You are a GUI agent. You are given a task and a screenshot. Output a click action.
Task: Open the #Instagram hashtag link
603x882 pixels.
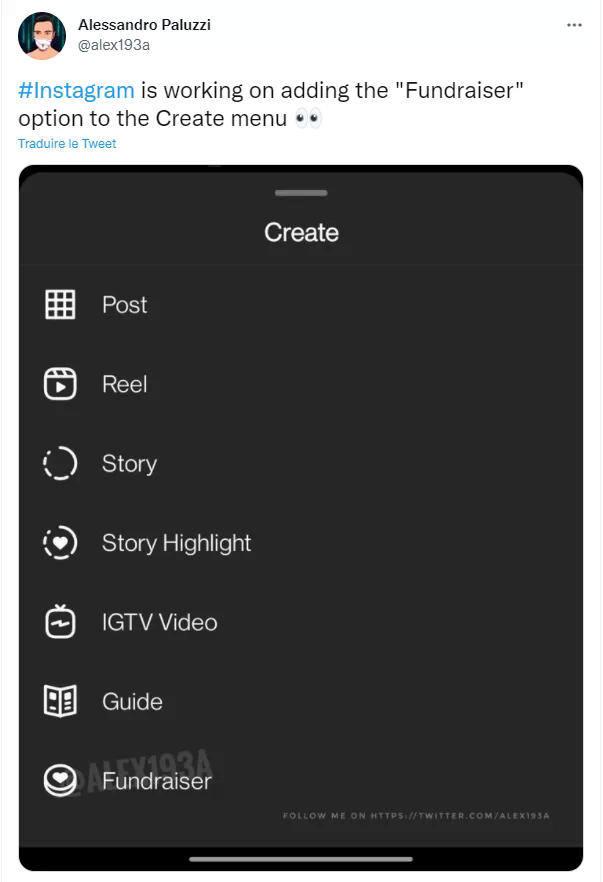[x=76, y=90]
